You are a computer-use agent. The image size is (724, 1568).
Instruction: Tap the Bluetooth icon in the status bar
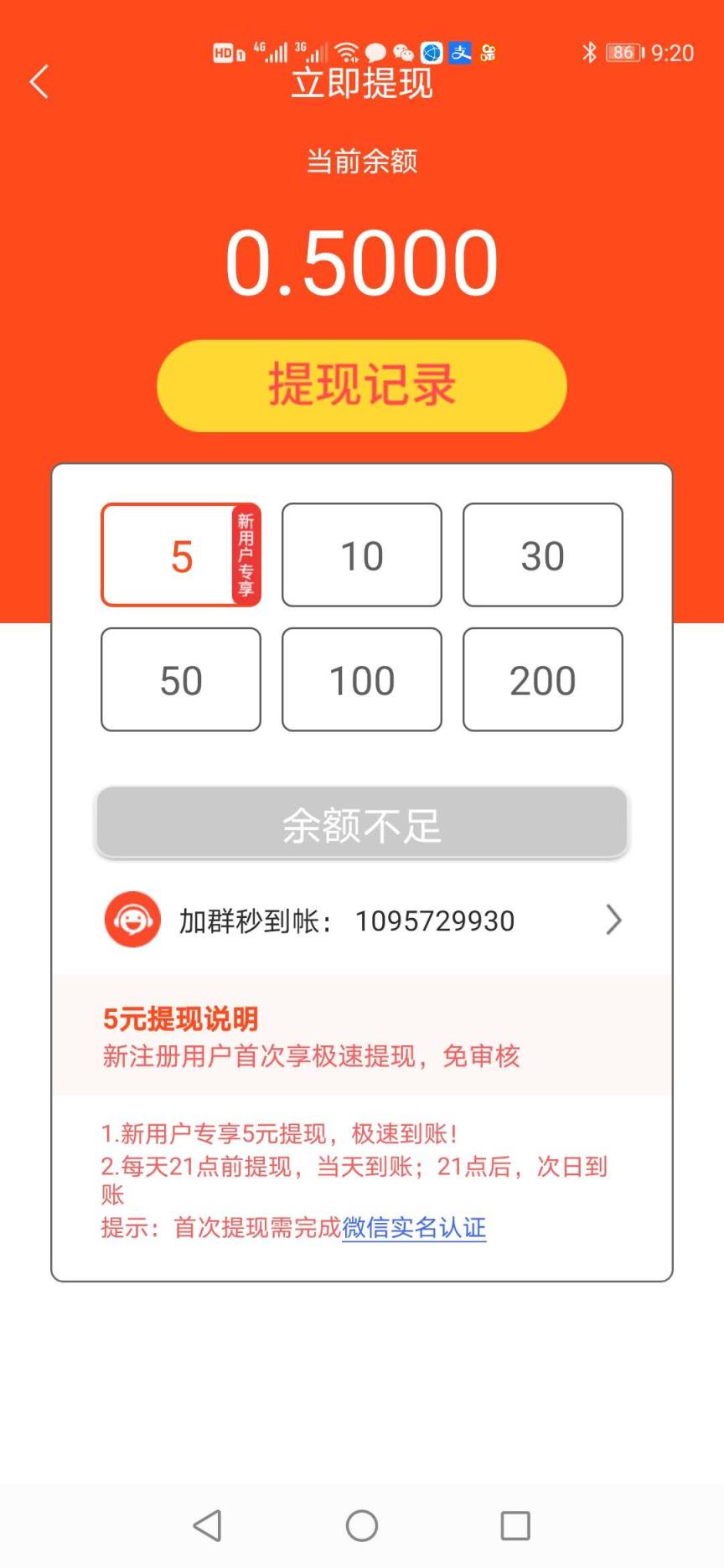[591, 53]
